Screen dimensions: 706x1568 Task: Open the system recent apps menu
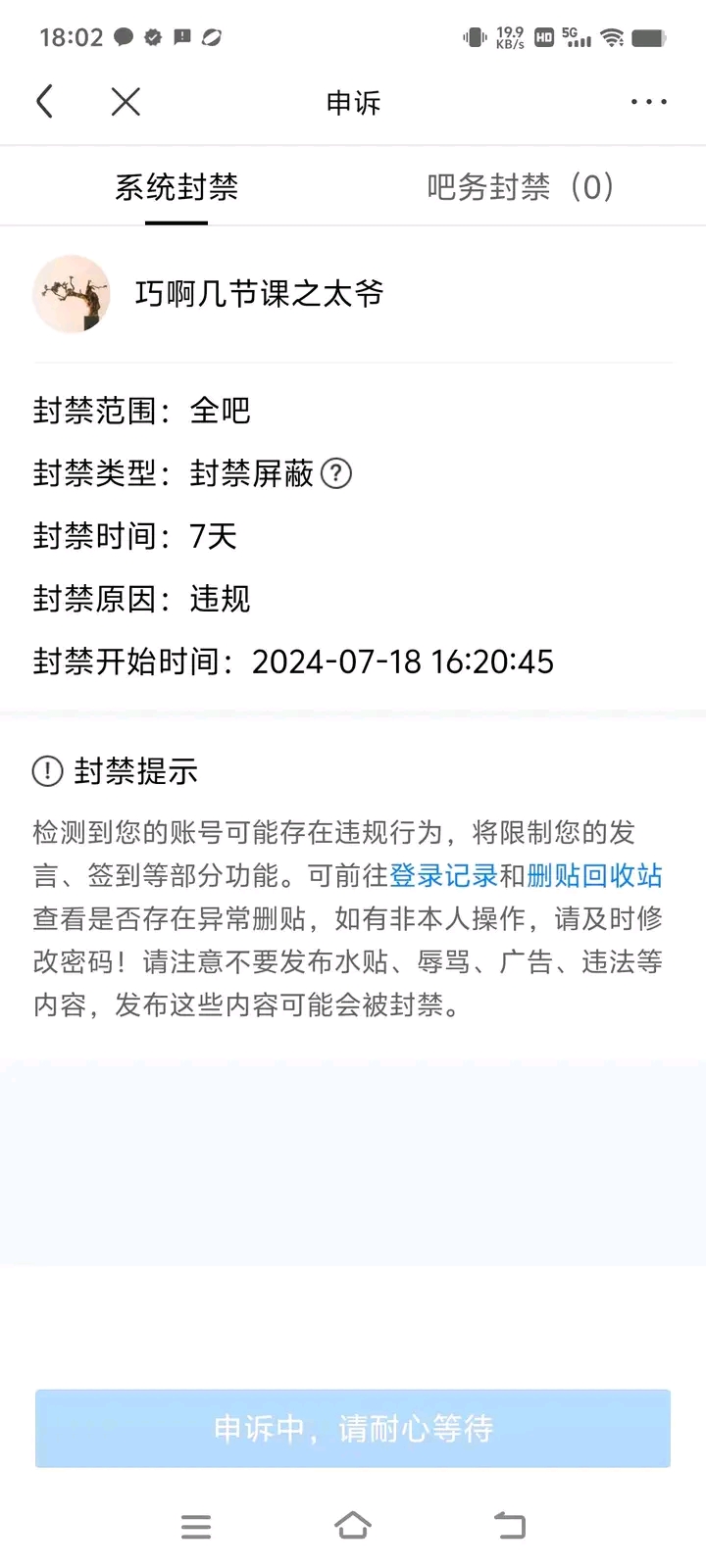(x=196, y=1526)
